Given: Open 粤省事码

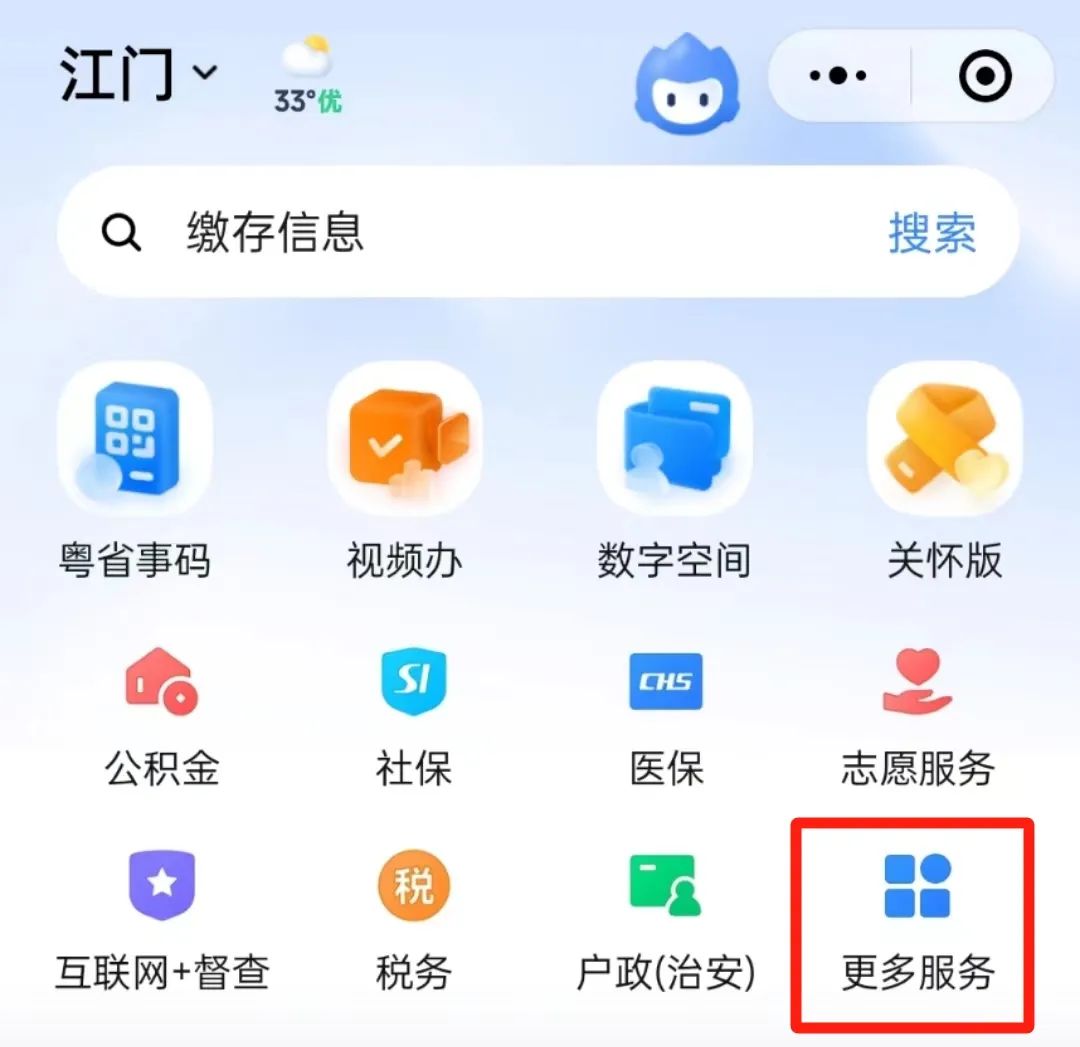Looking at the screenshot, I should [x=135, y=470].
